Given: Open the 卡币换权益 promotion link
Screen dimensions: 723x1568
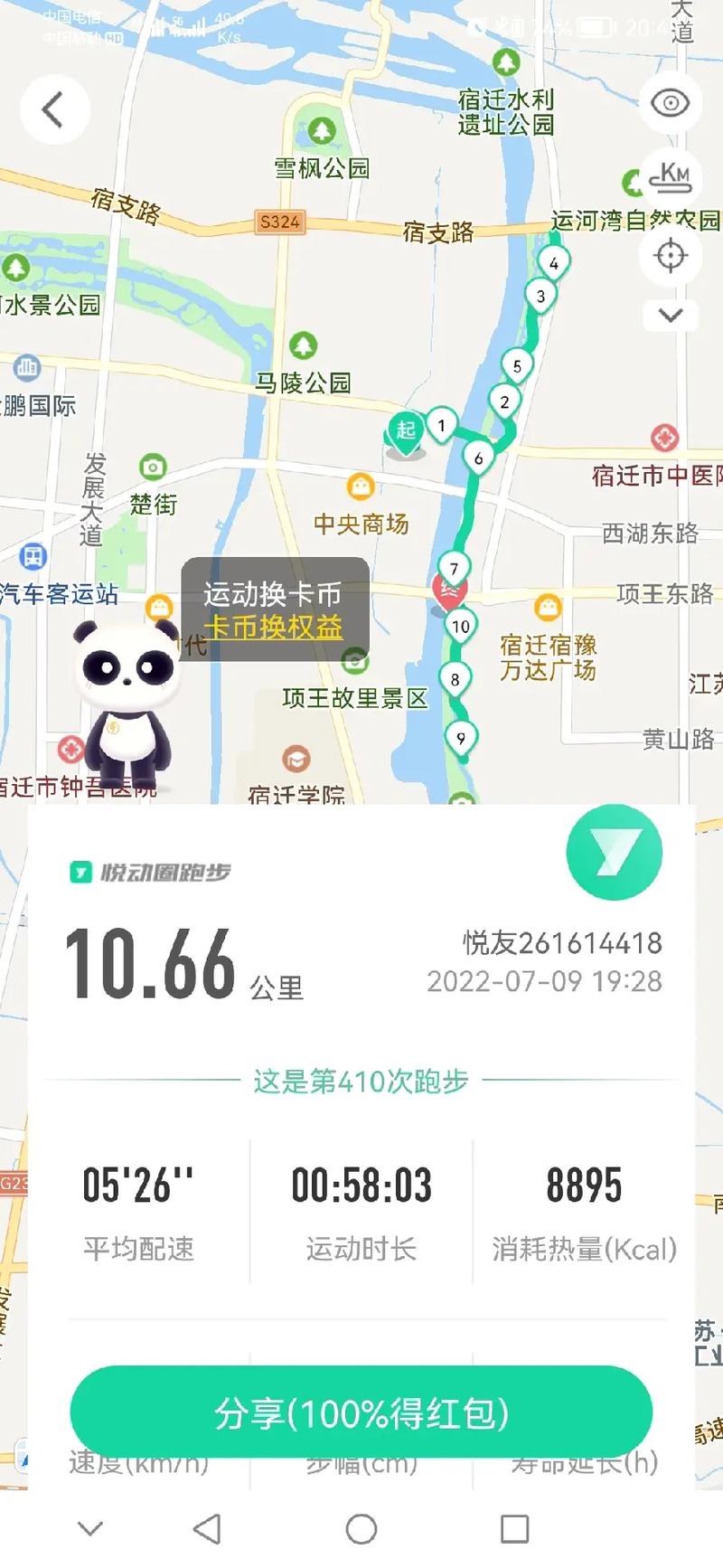Looking at the screenshot, I should pyautogui.click(x=273, y=627).
